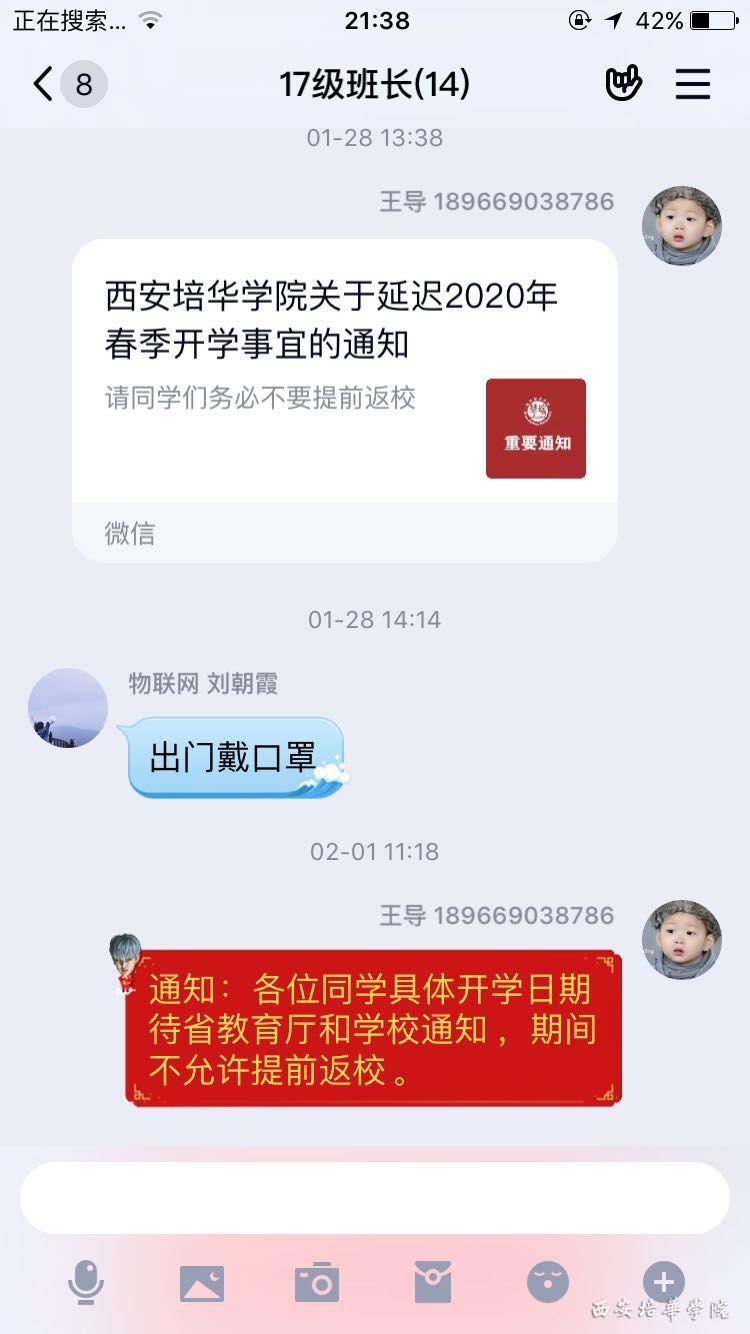Open 王导's avatar beside the notice card
This screenshot has width=750, height=1334.
pos(681,225)
